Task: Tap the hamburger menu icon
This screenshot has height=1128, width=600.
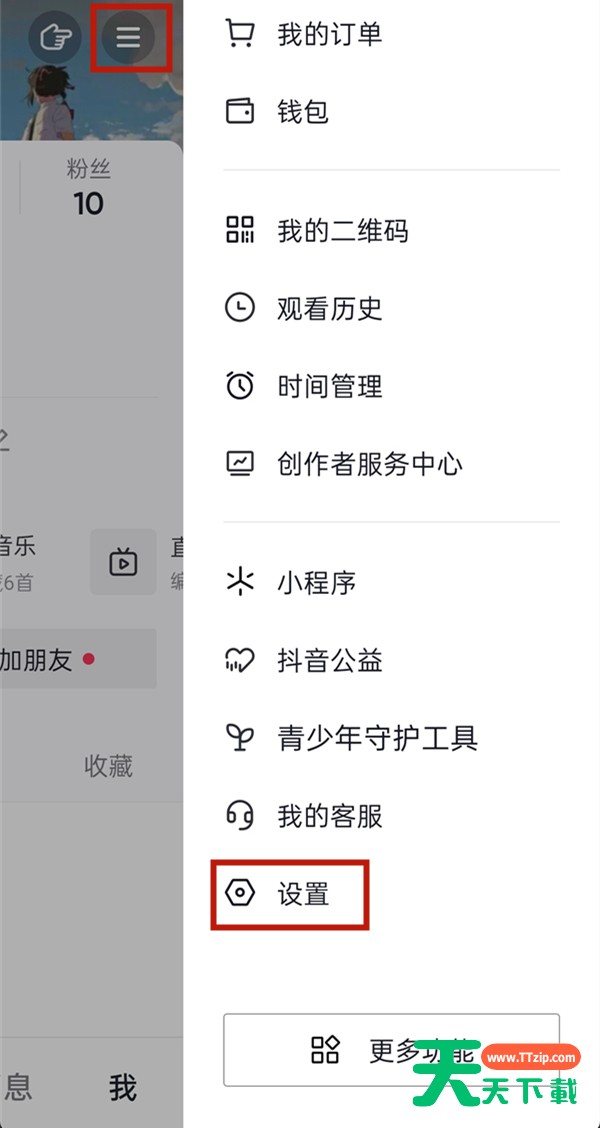Action: (x=128, y=36)
